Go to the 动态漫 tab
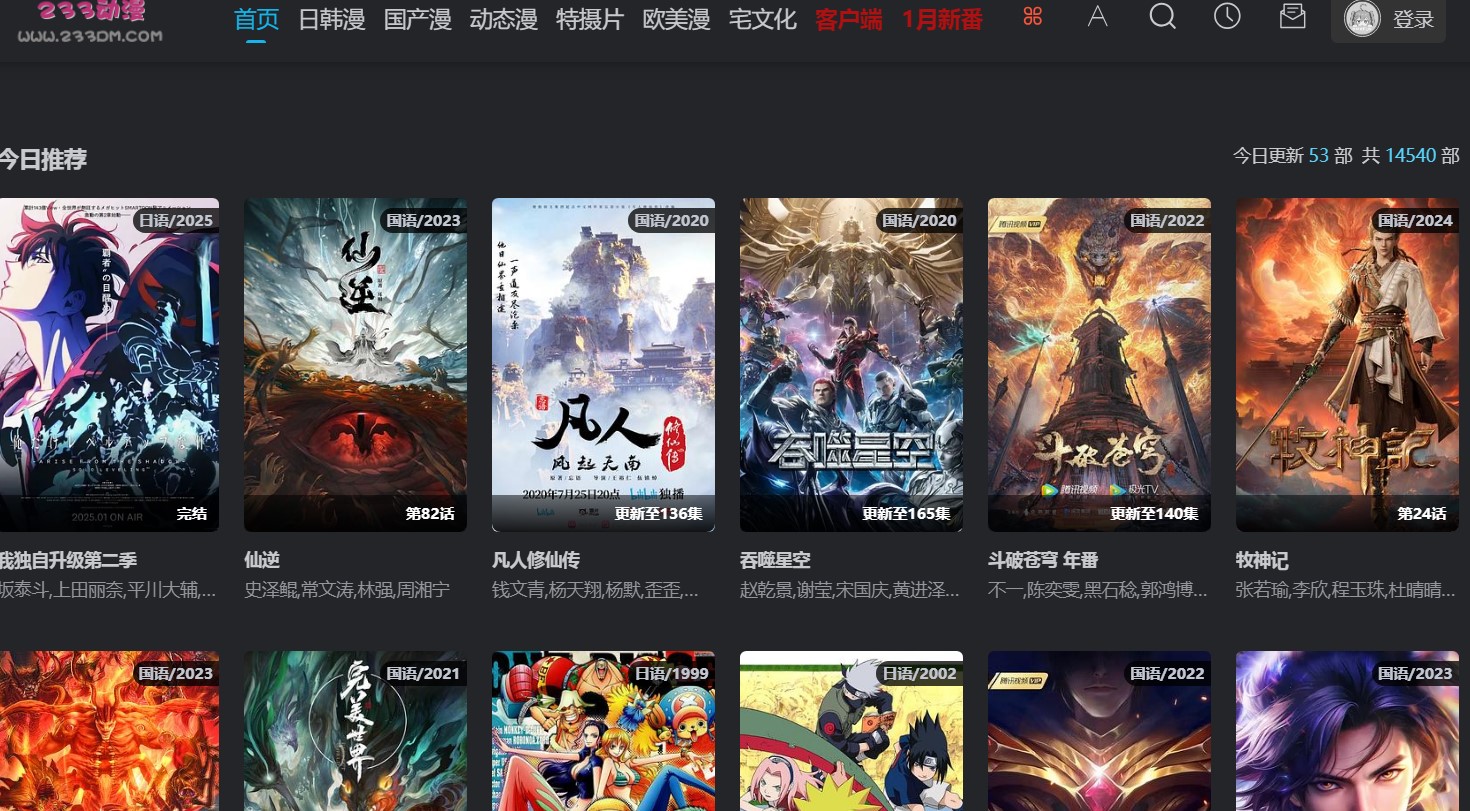1470x811 pixels. (x=504, y=19)
